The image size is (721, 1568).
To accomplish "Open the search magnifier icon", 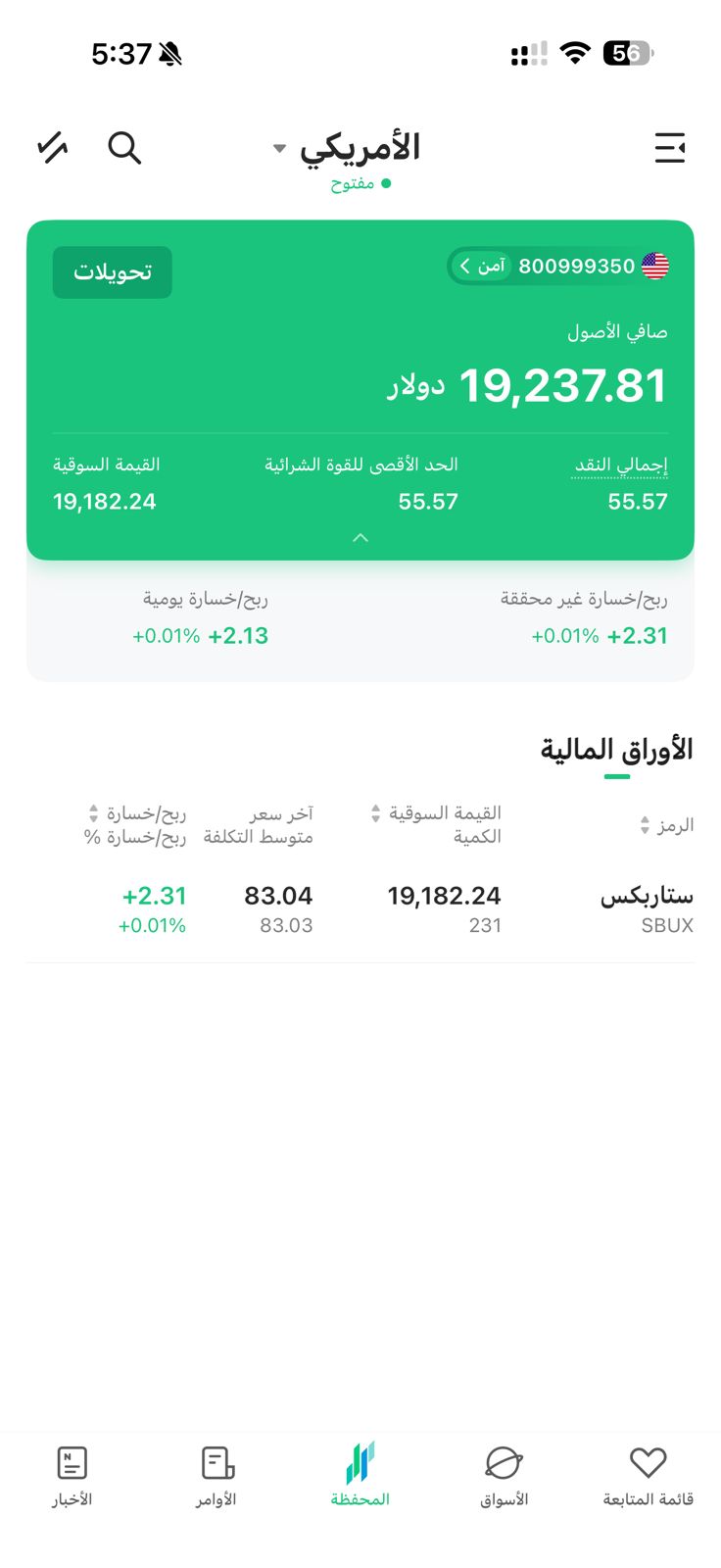I will coord(124,148).
